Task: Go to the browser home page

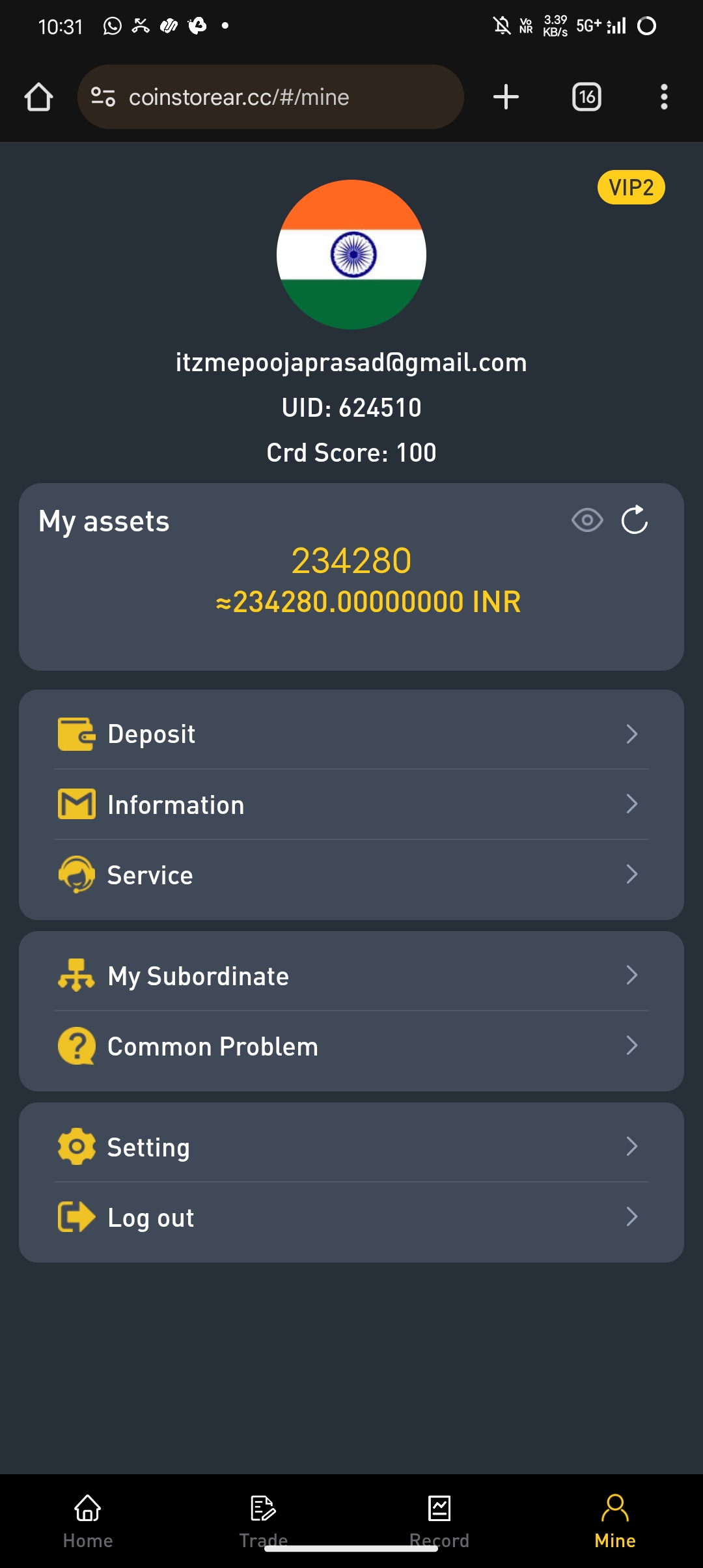Action: click(x=38, y=97)
